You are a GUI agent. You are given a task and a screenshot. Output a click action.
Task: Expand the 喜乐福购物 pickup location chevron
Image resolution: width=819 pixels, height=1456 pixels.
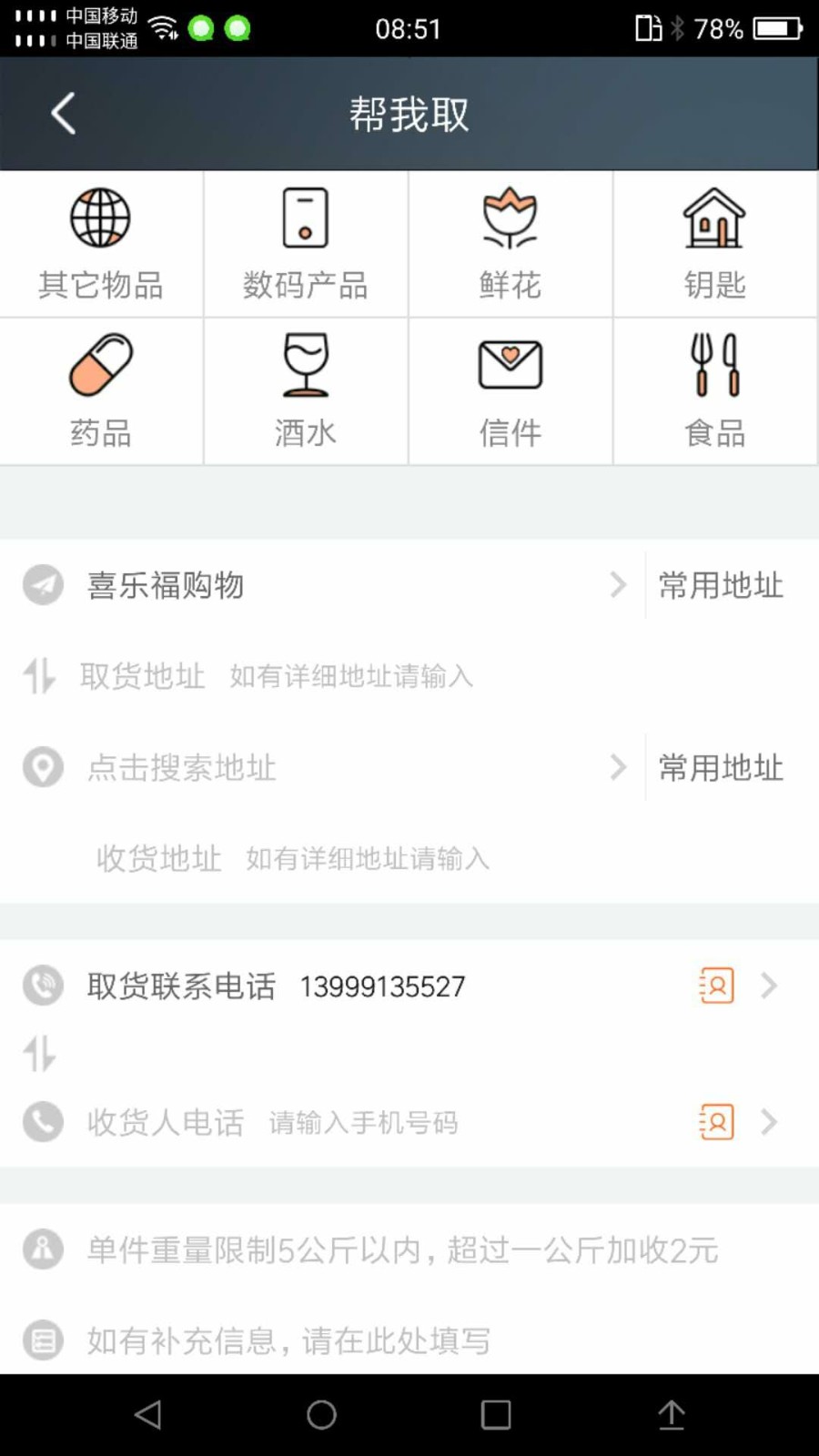(620, 586)
